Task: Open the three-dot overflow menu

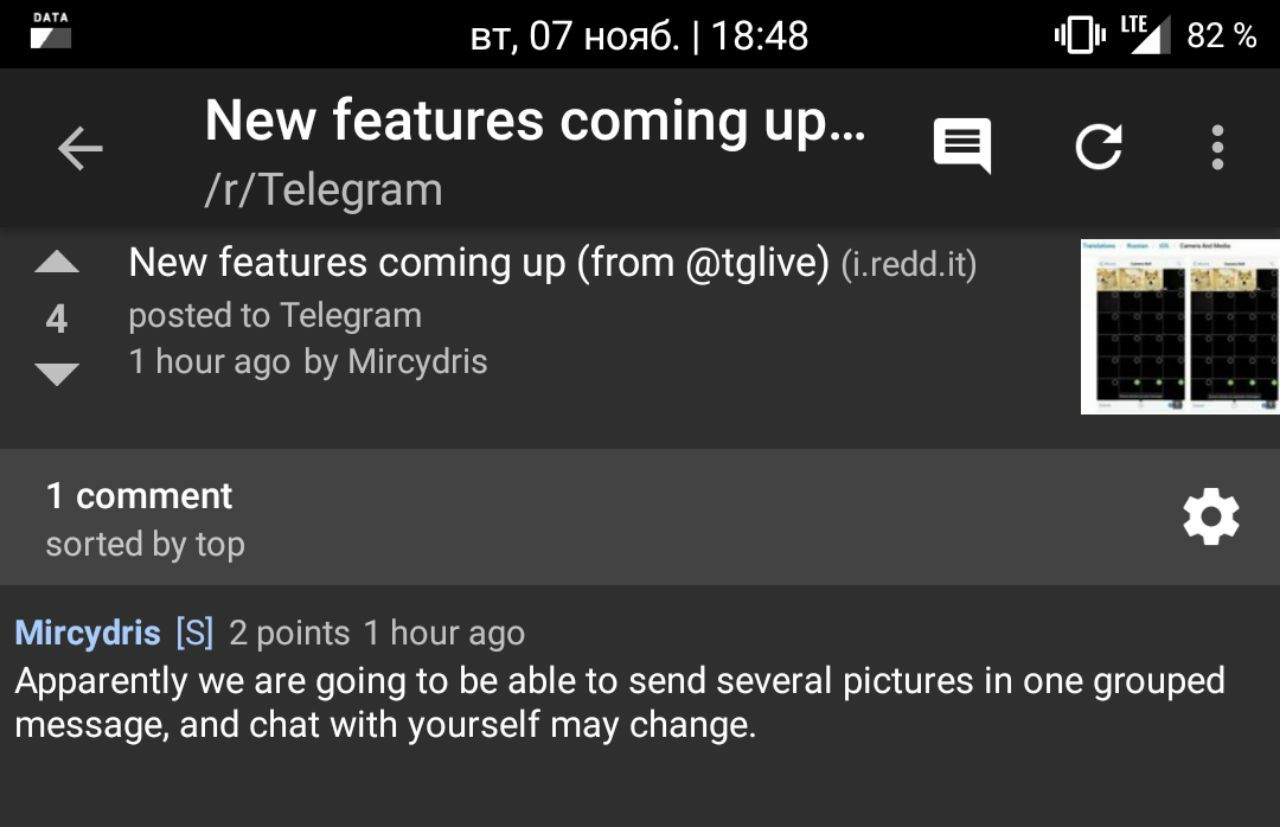Action: tap(1216, 148)
